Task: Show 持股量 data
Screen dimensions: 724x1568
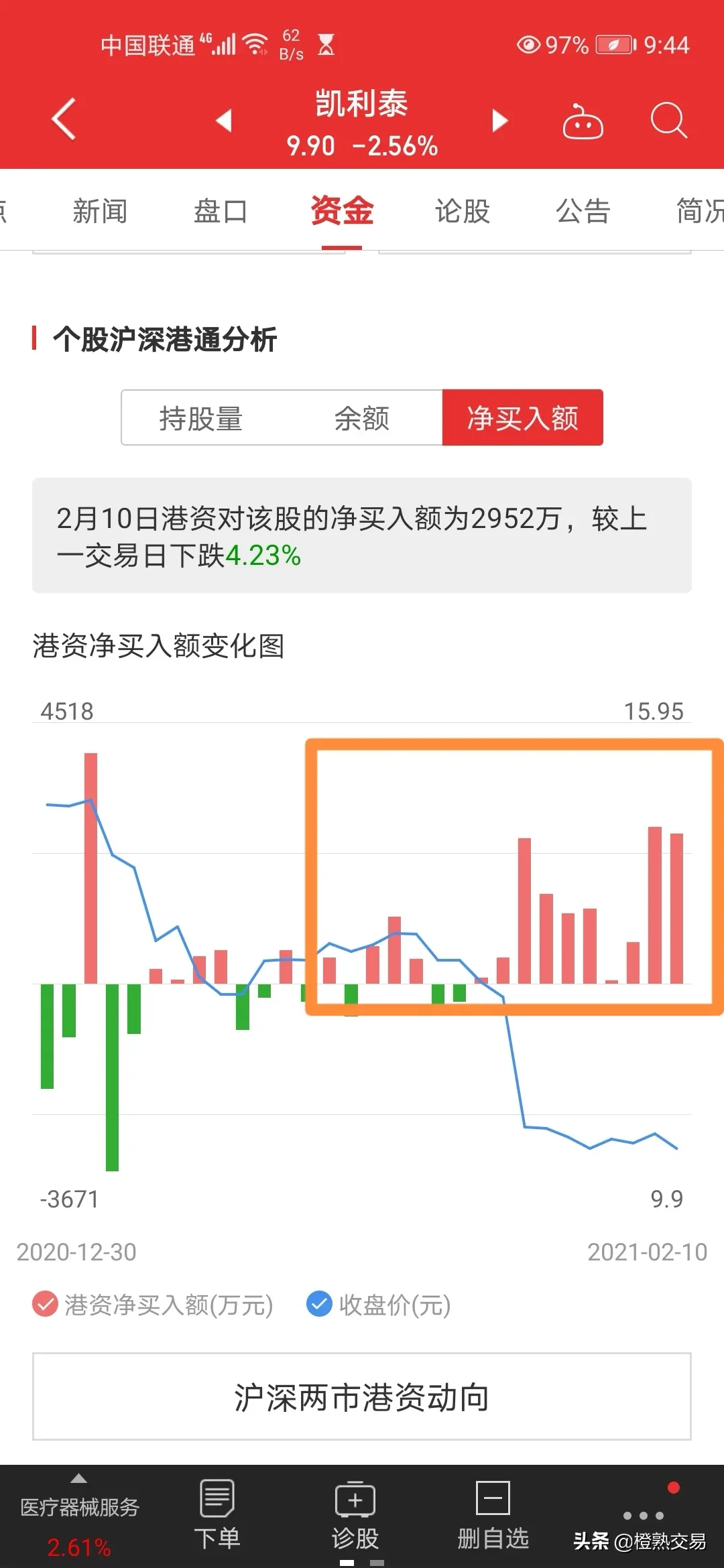Action: 201,418
